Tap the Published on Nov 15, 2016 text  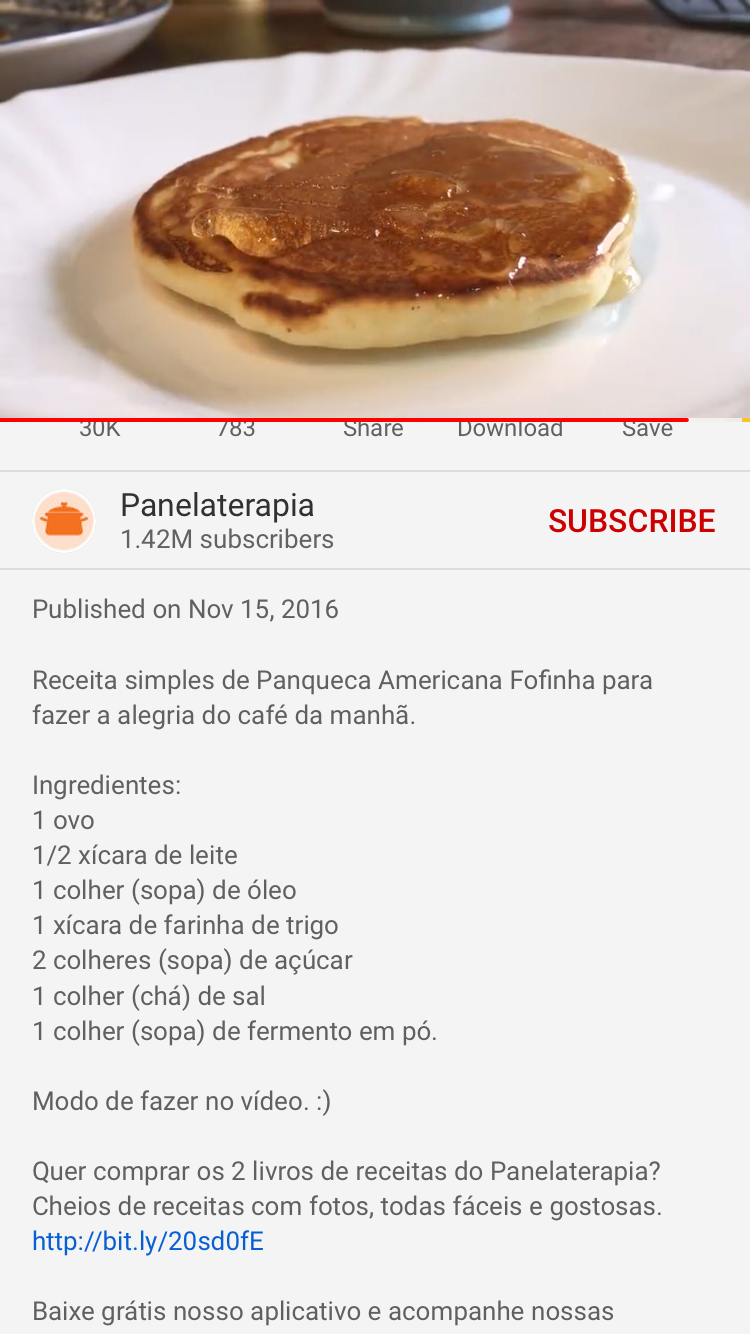point(185,608)
